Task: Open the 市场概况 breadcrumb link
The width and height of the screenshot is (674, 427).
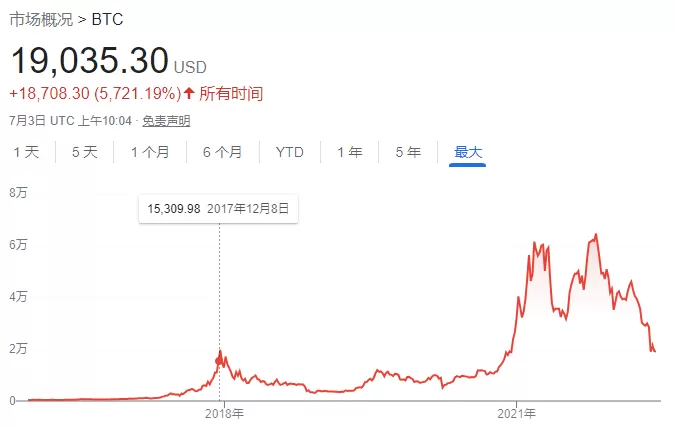Action: tap(41, 20)
